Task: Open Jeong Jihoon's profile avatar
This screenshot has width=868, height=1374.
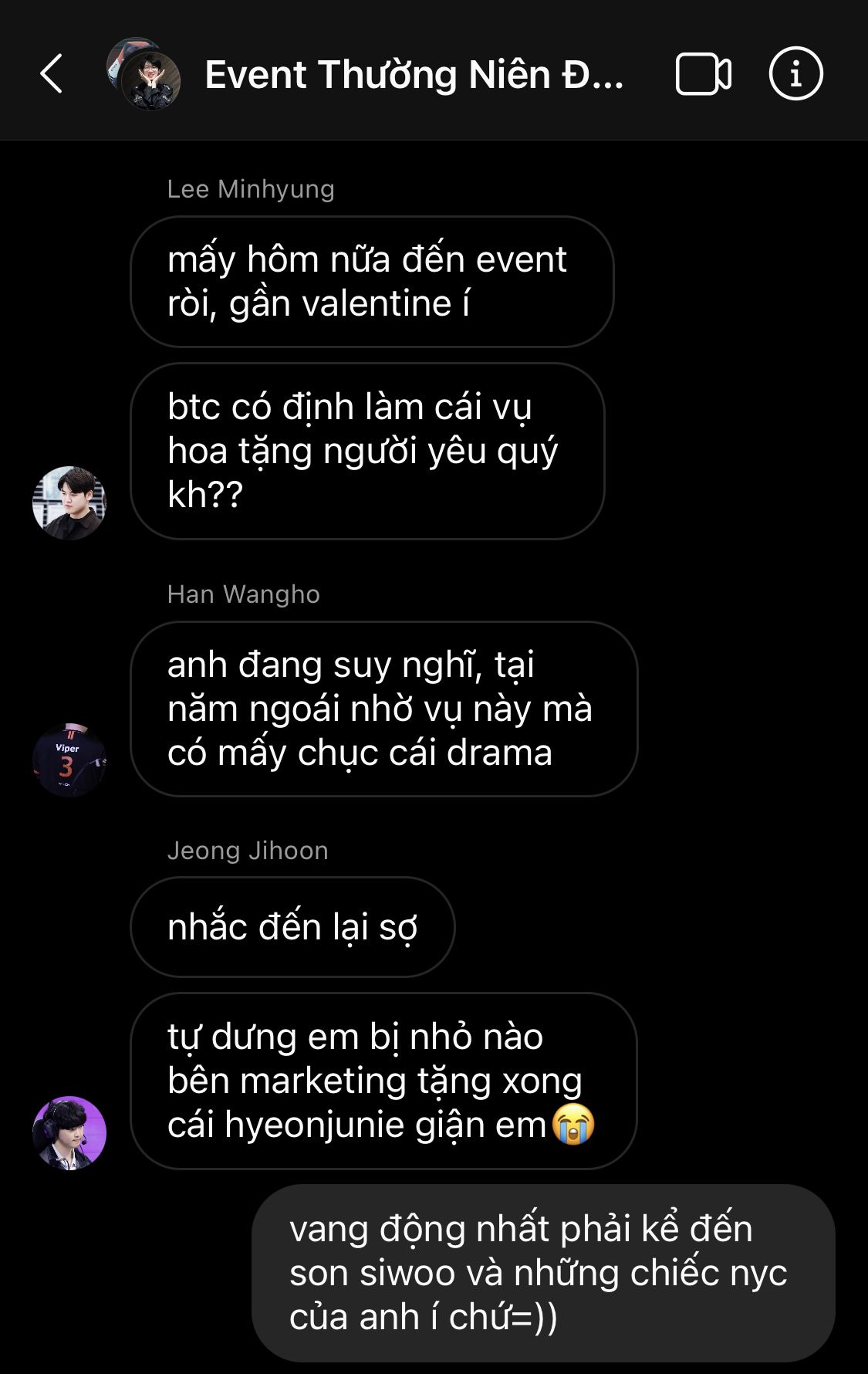Action: click(x=69, y=1132)
